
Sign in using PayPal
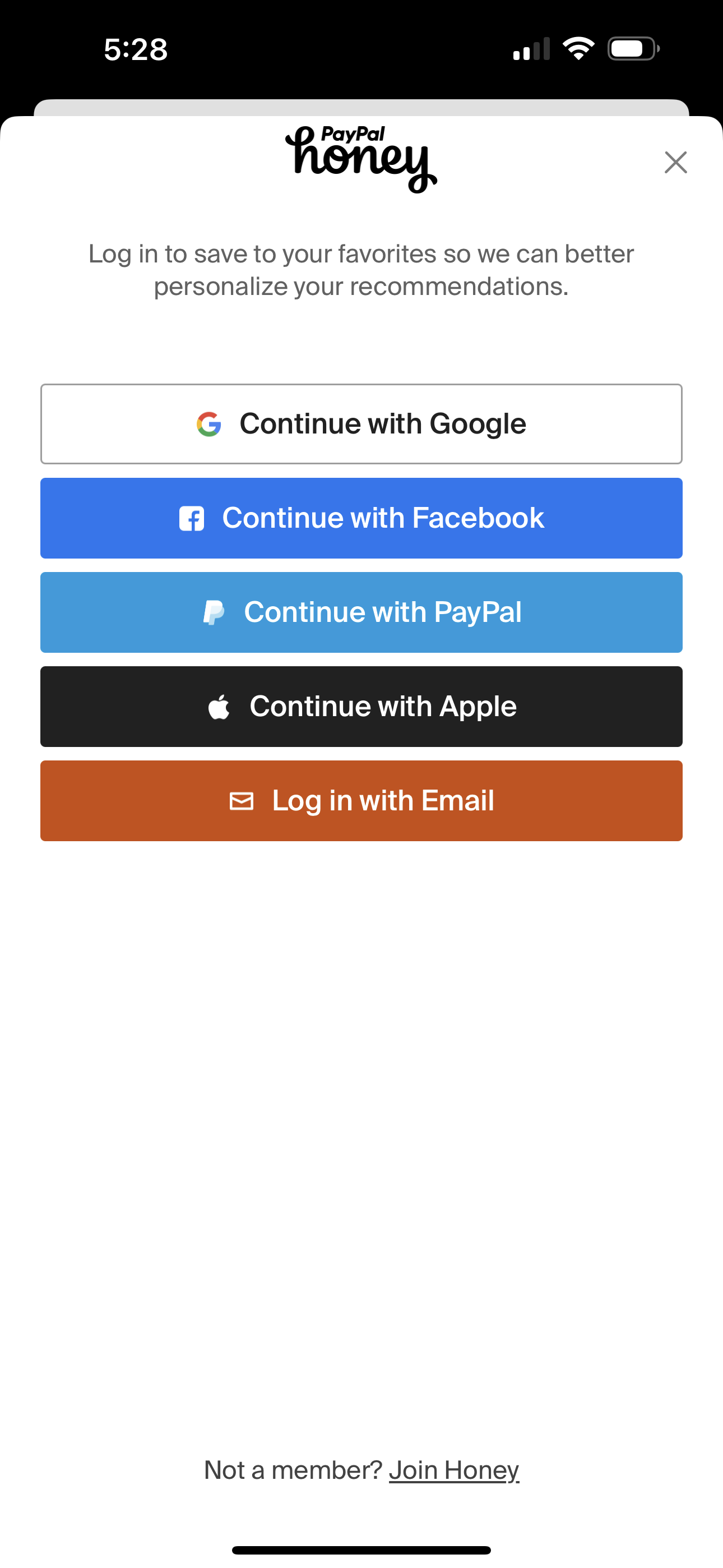pos(361,612)
